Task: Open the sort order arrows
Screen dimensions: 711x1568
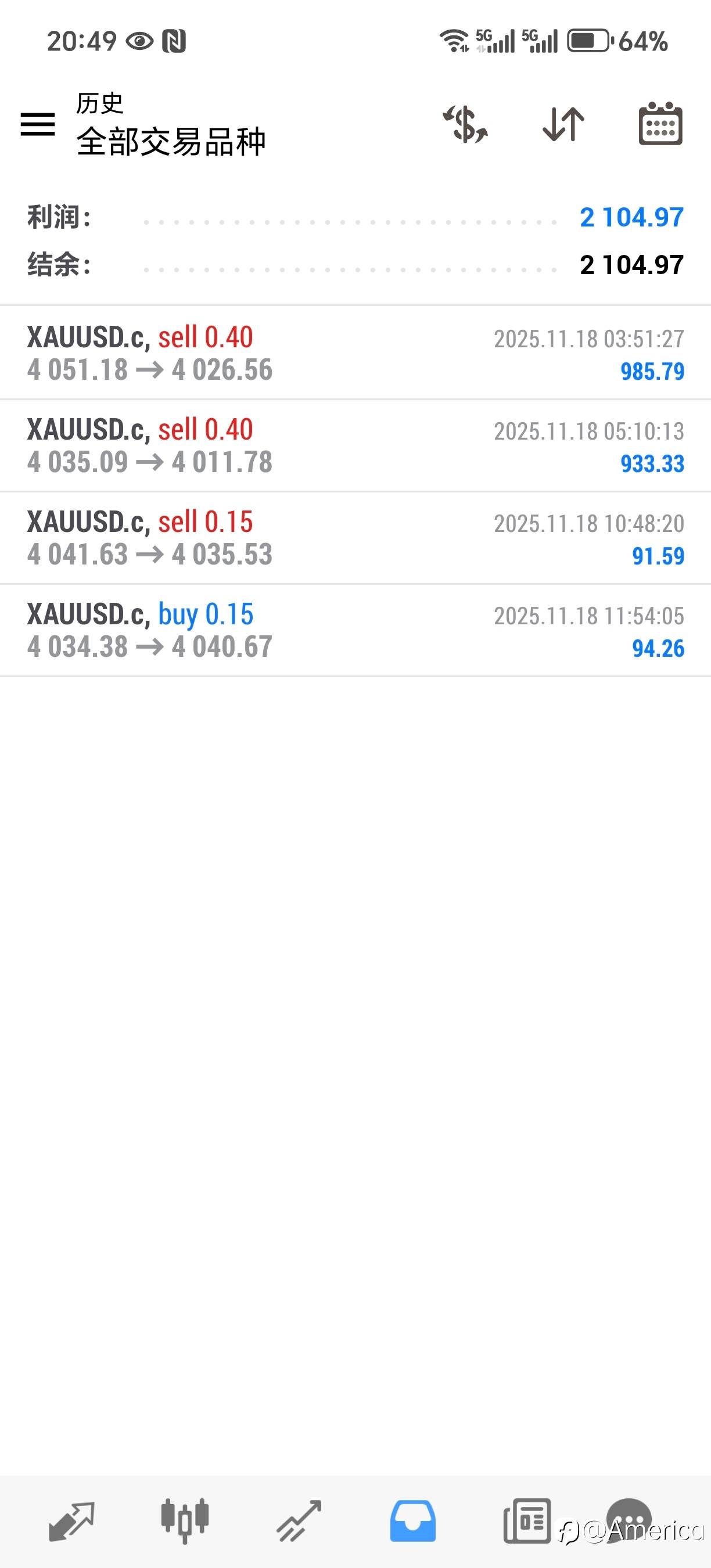Action: [x=563, y=124]
